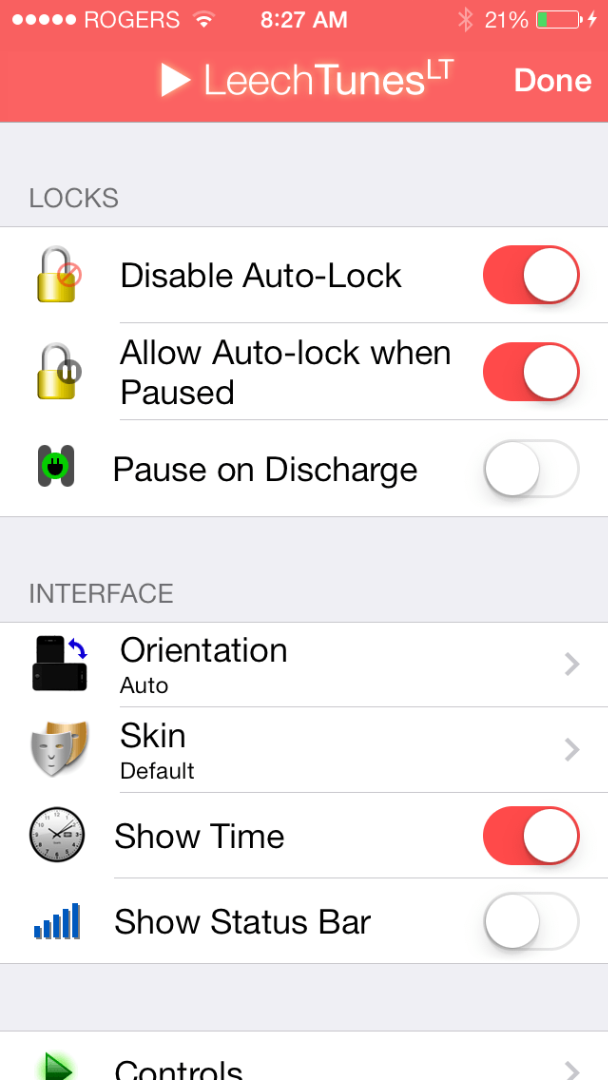Viewport: 608px width, 1080px height.
Task: Open Skin selection
Action: [x=304, y=749]
